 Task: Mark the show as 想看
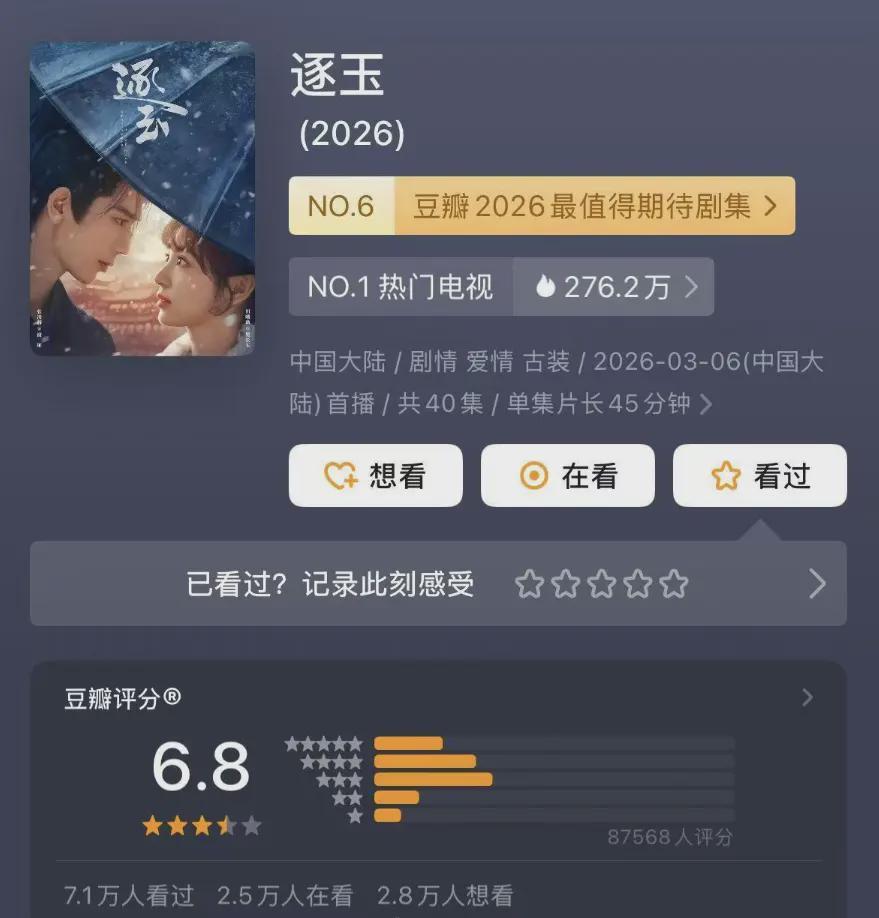pyautogui.click(x=375, y=476)
